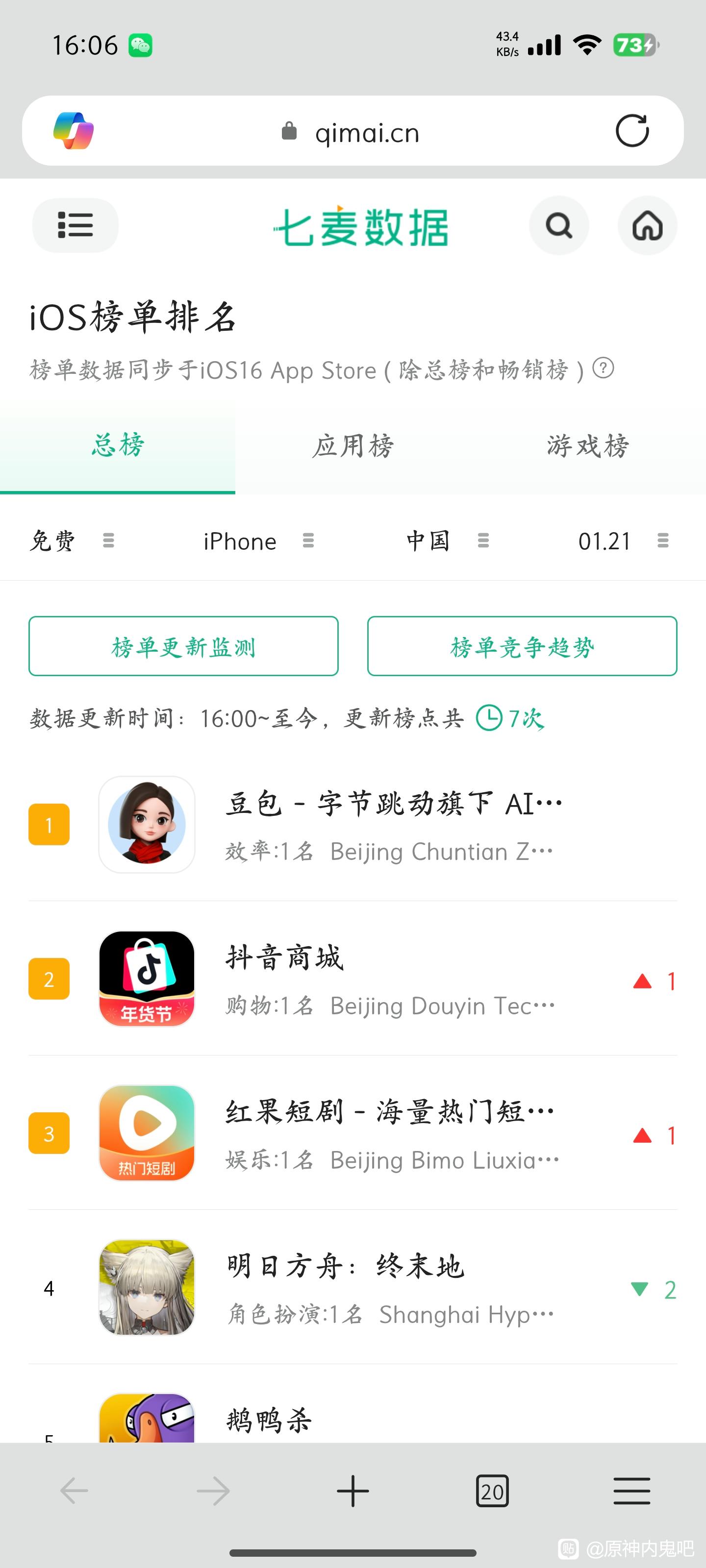Open a new browser tab
706x1568 pixels.
(353, 1491)
